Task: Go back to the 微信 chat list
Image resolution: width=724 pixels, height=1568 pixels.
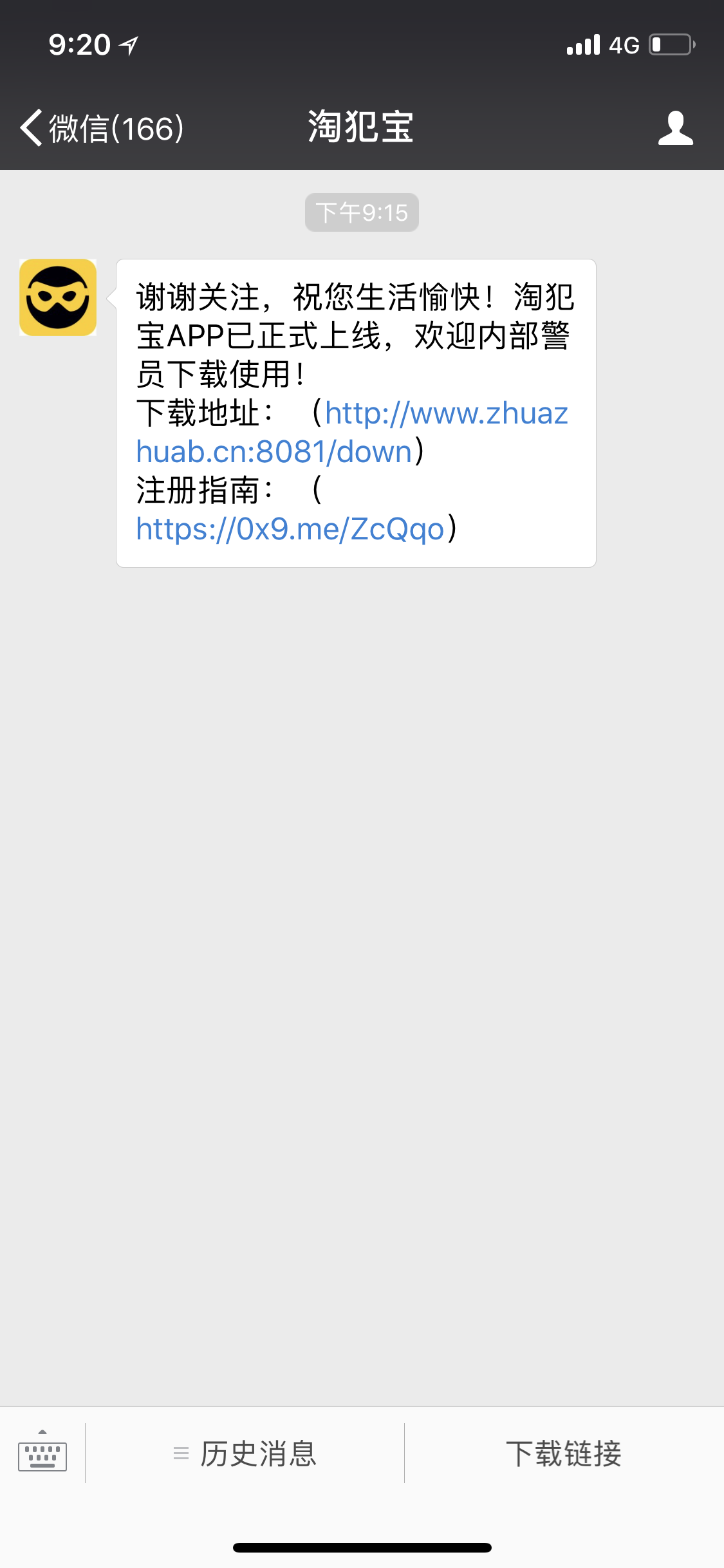Action: tap(102, 128)
